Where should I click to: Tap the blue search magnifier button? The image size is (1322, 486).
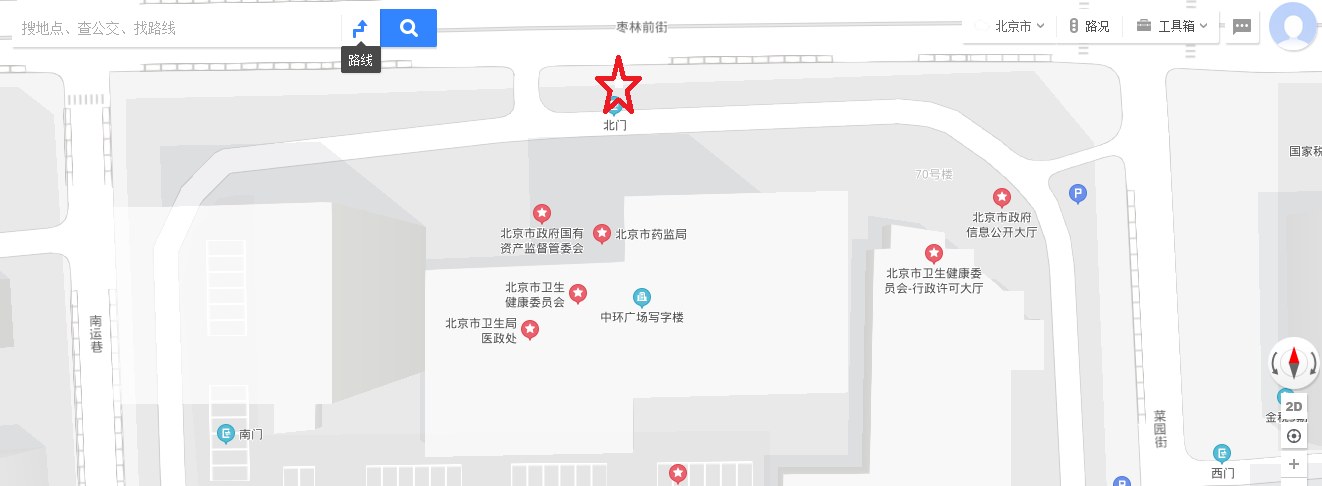pyautogui.click(x=408, y=28)
